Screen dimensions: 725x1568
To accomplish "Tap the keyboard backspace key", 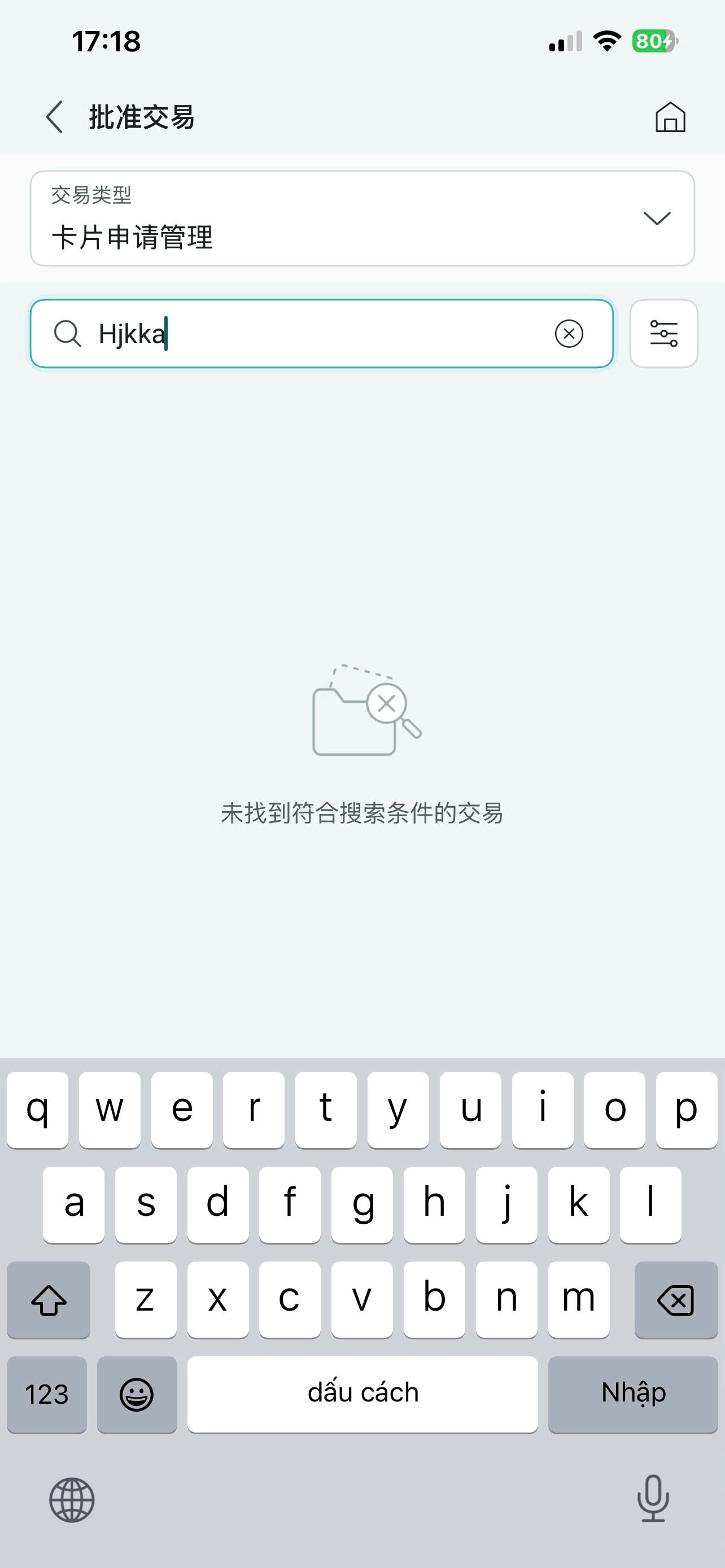I will (676, 1299).
